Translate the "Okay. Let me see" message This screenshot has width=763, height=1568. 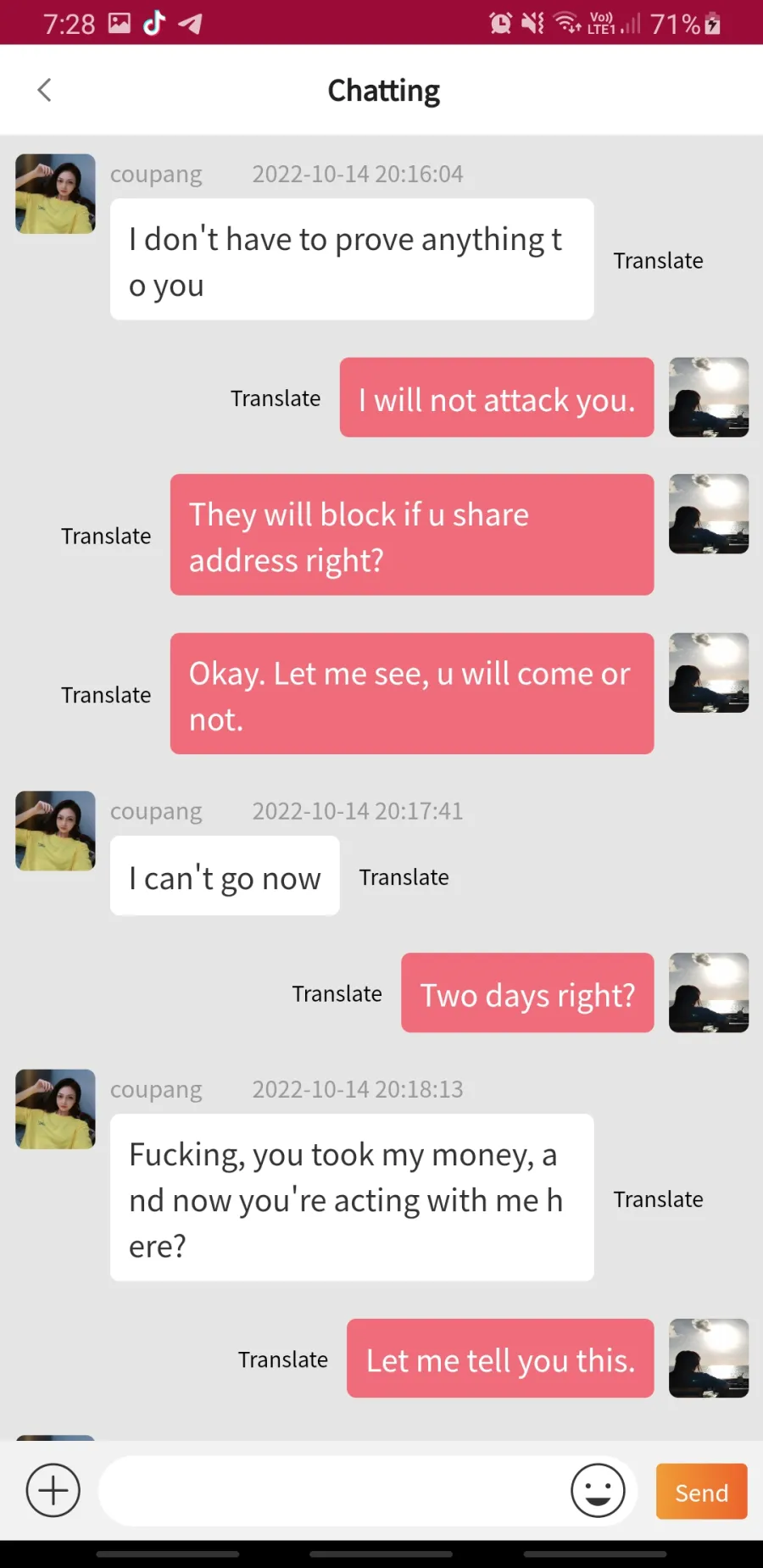106,694
